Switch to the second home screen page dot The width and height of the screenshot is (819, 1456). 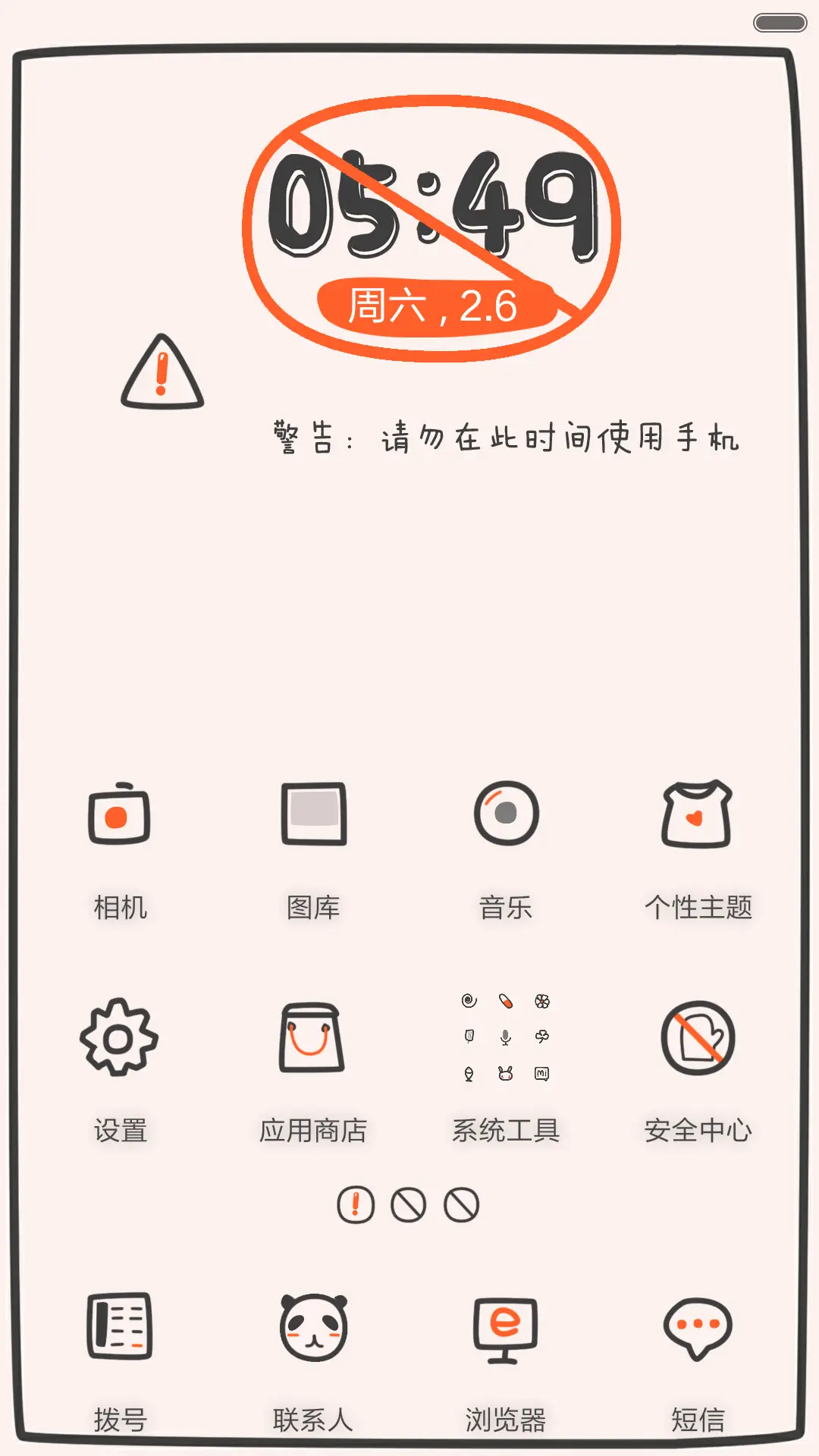(x=409, y=1206)
